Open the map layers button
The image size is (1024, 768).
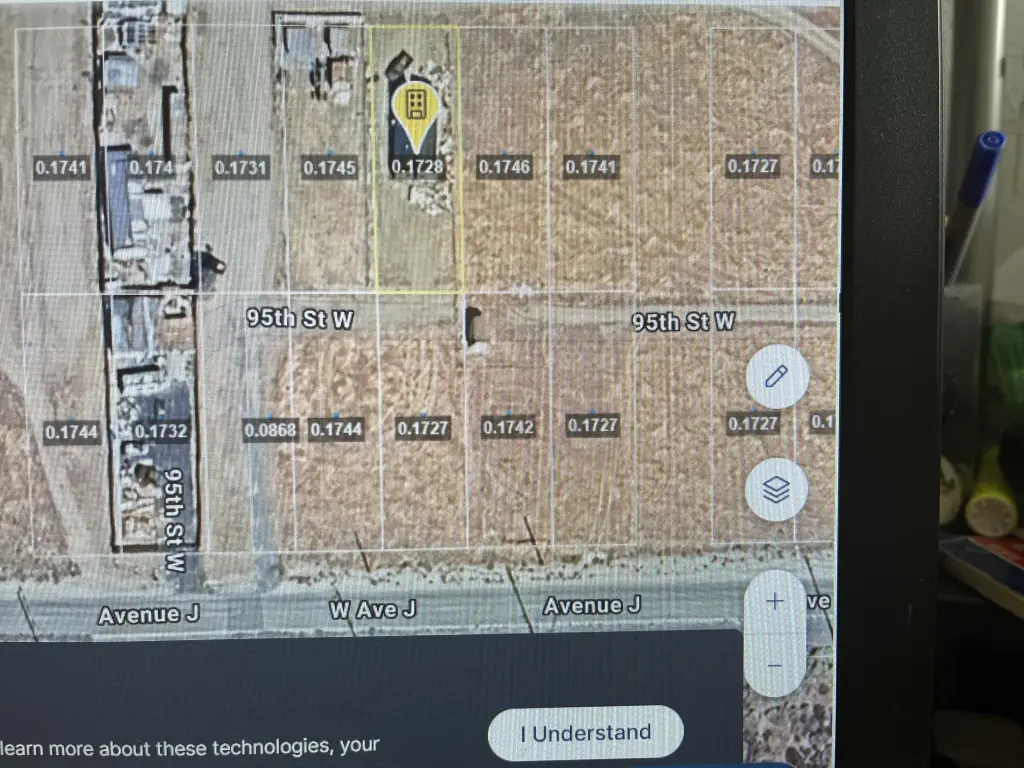tap(776, 489)
